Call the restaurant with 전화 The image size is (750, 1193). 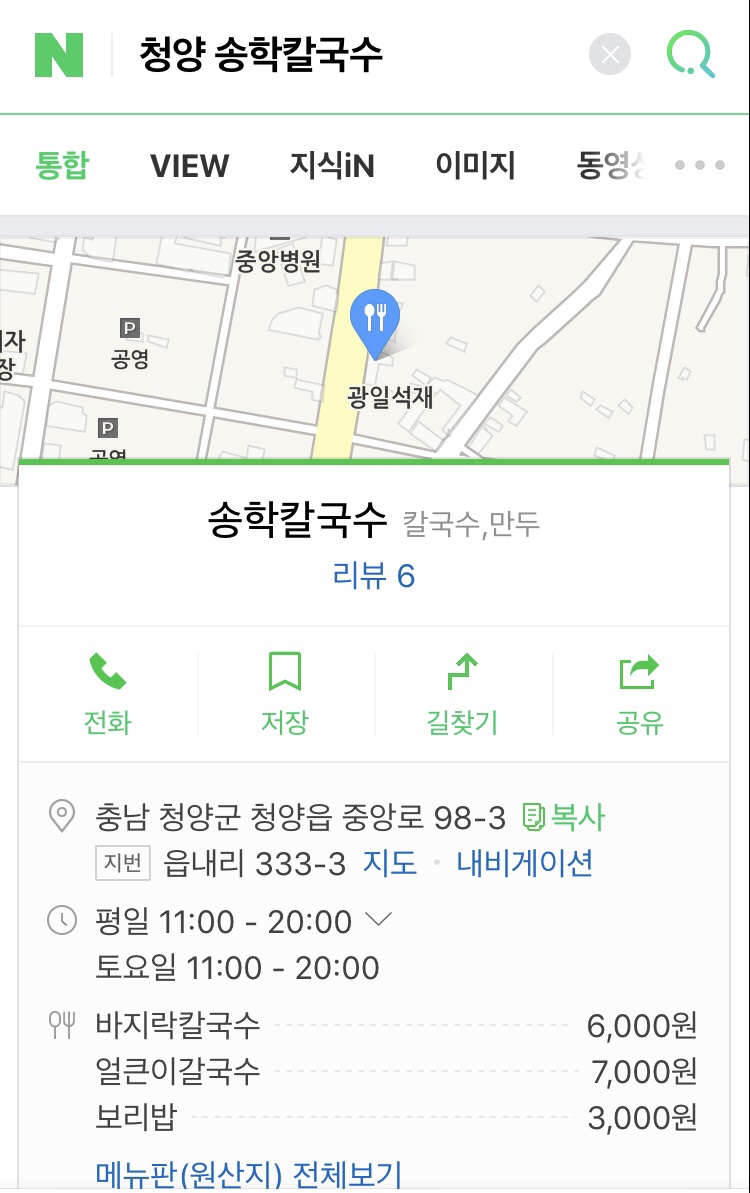[x=108, y=694]
